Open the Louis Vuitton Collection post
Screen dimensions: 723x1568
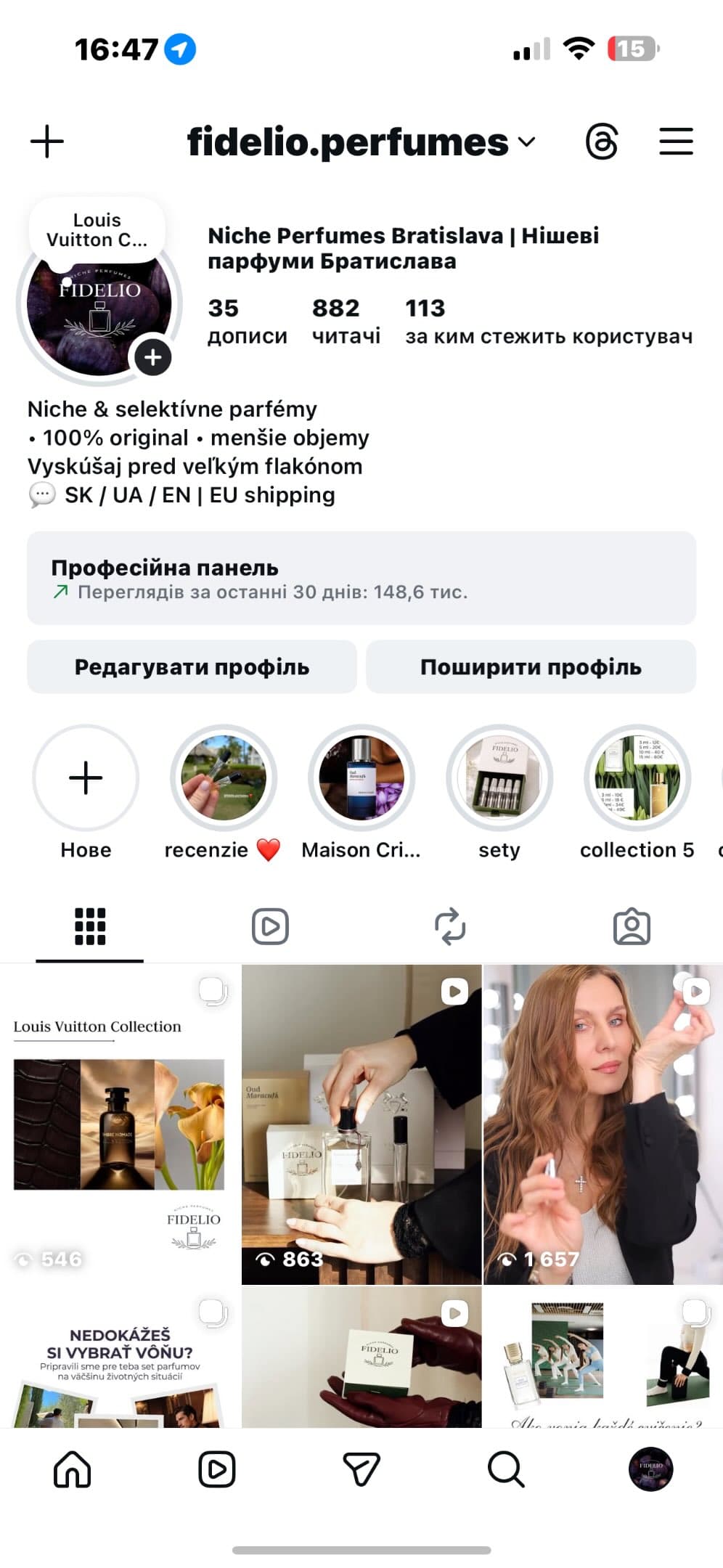point(120,1124)
